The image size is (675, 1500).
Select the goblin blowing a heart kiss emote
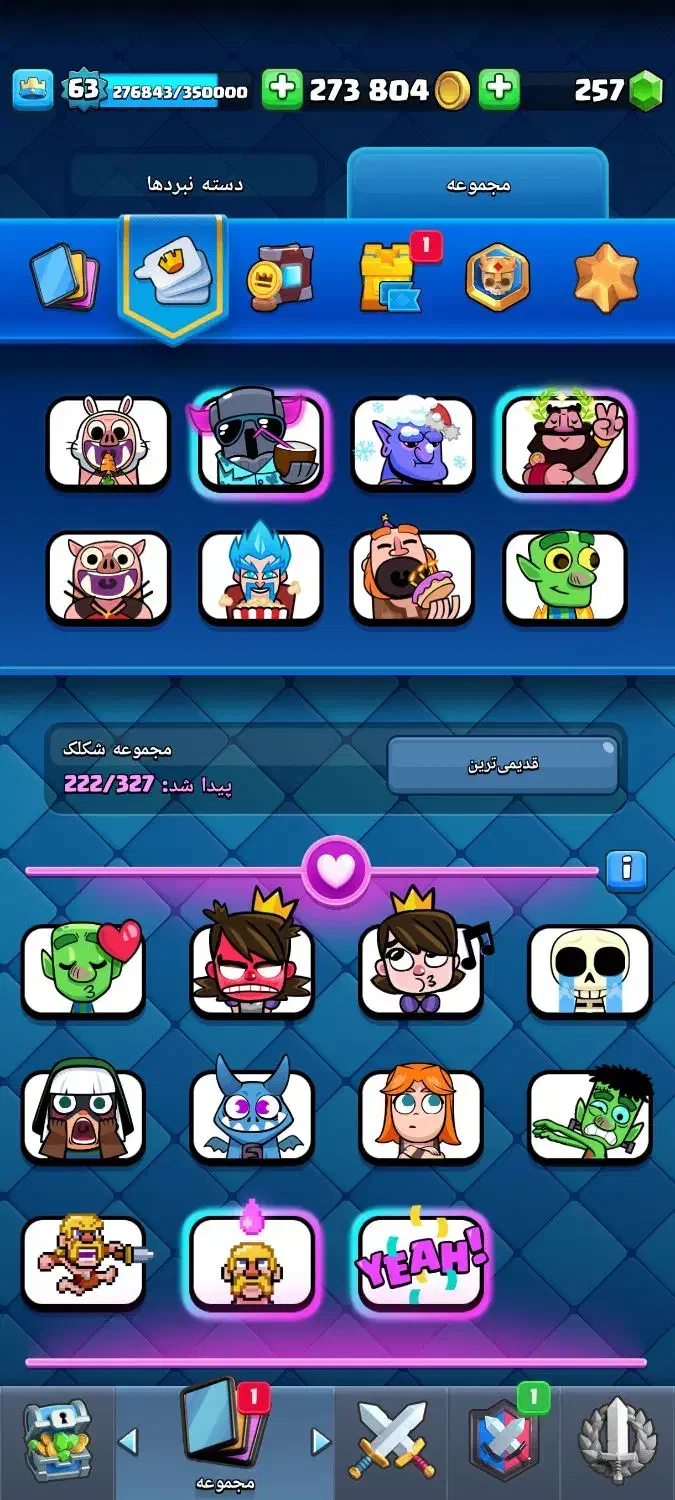point(83,969)
